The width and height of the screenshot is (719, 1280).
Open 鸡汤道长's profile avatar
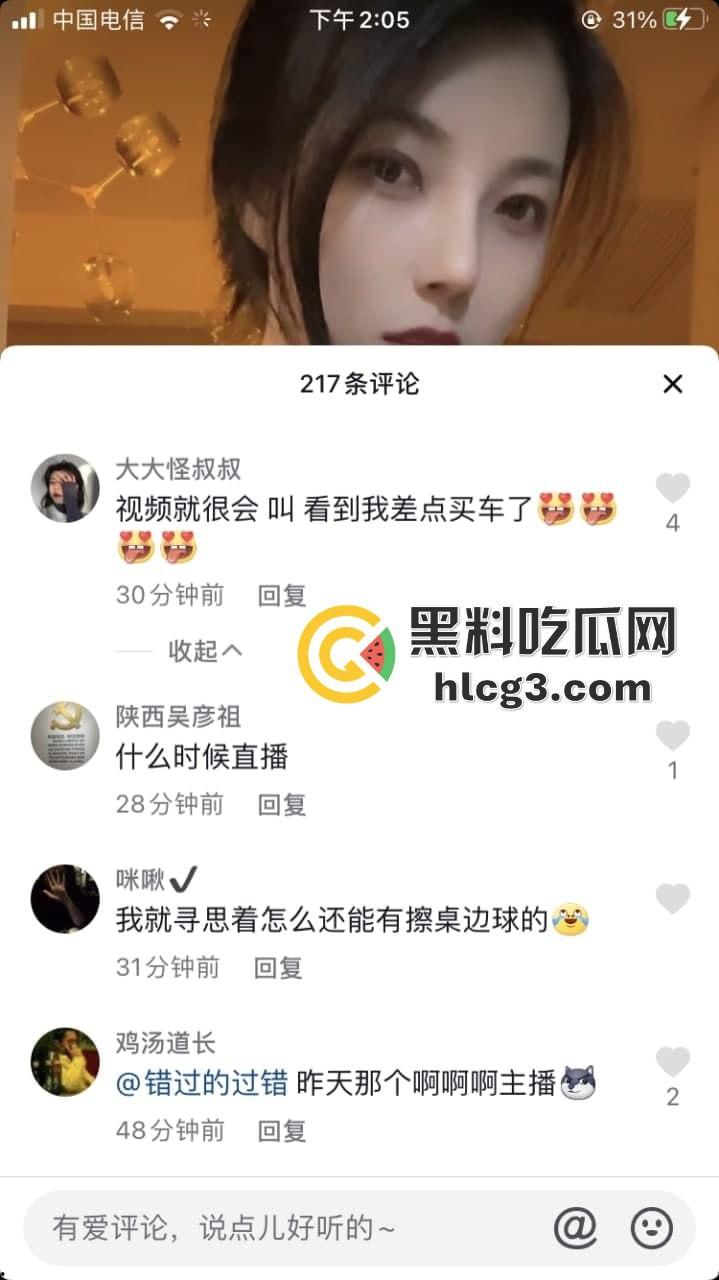click(x=65, y=1062)
